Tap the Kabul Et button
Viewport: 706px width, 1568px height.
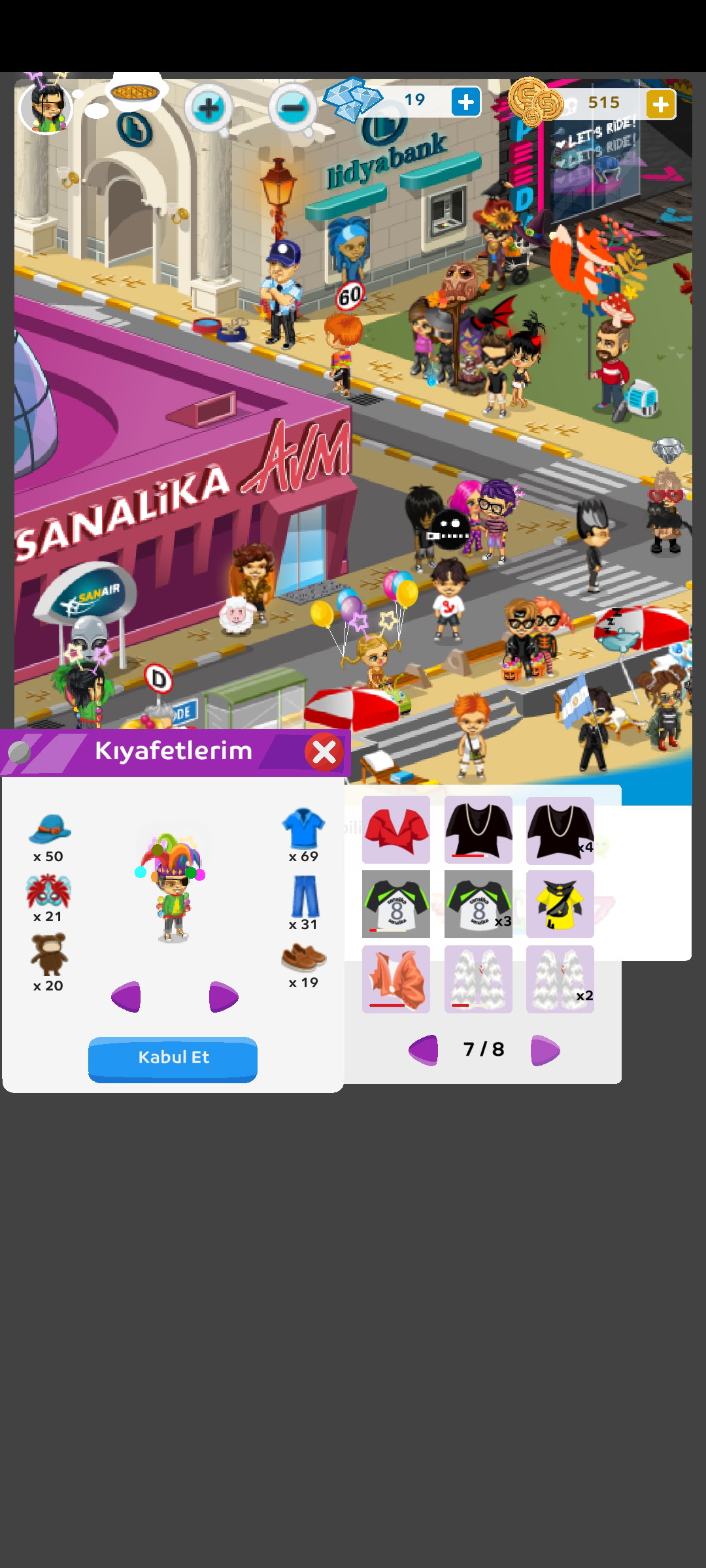click(x=173, y=1058)
